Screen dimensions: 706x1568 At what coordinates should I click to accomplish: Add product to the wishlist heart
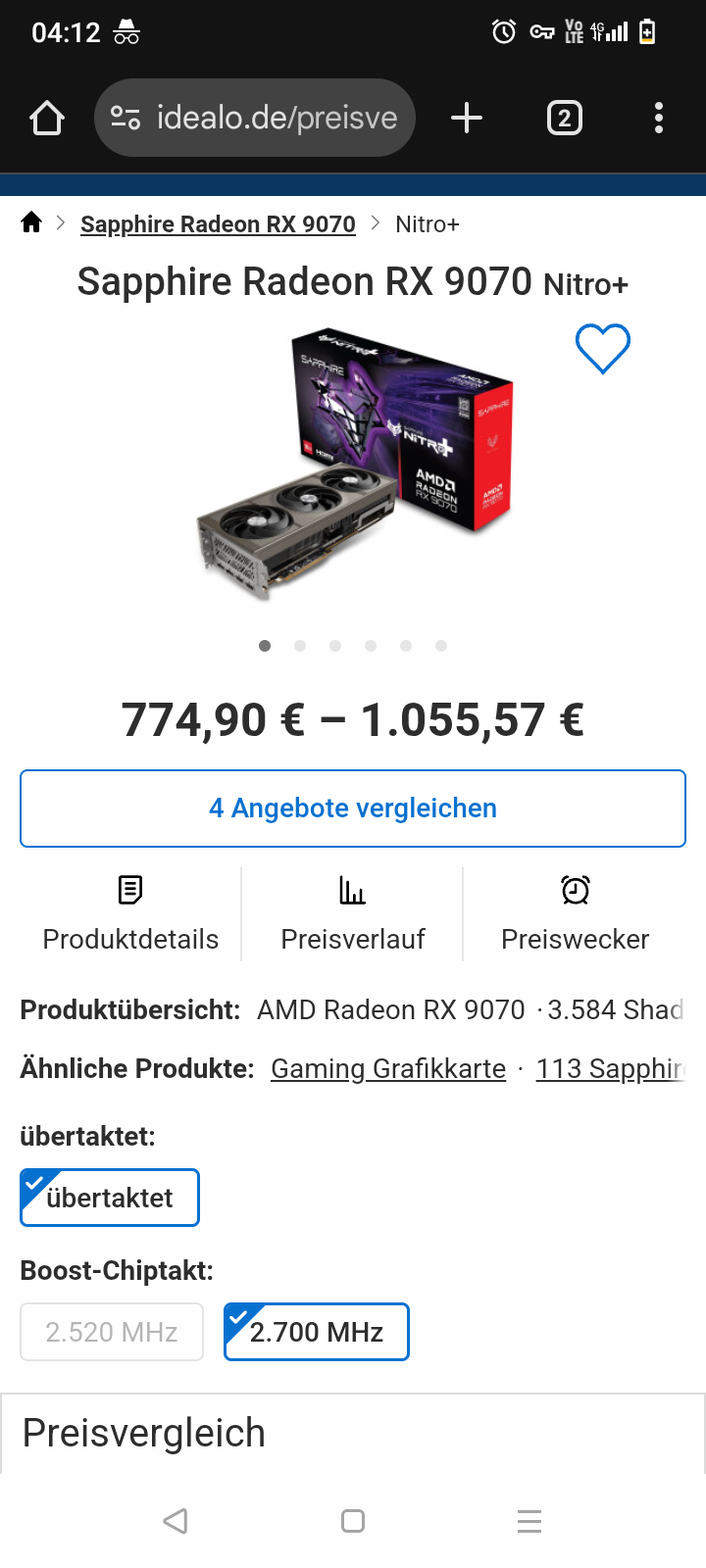tap(602, 349)
